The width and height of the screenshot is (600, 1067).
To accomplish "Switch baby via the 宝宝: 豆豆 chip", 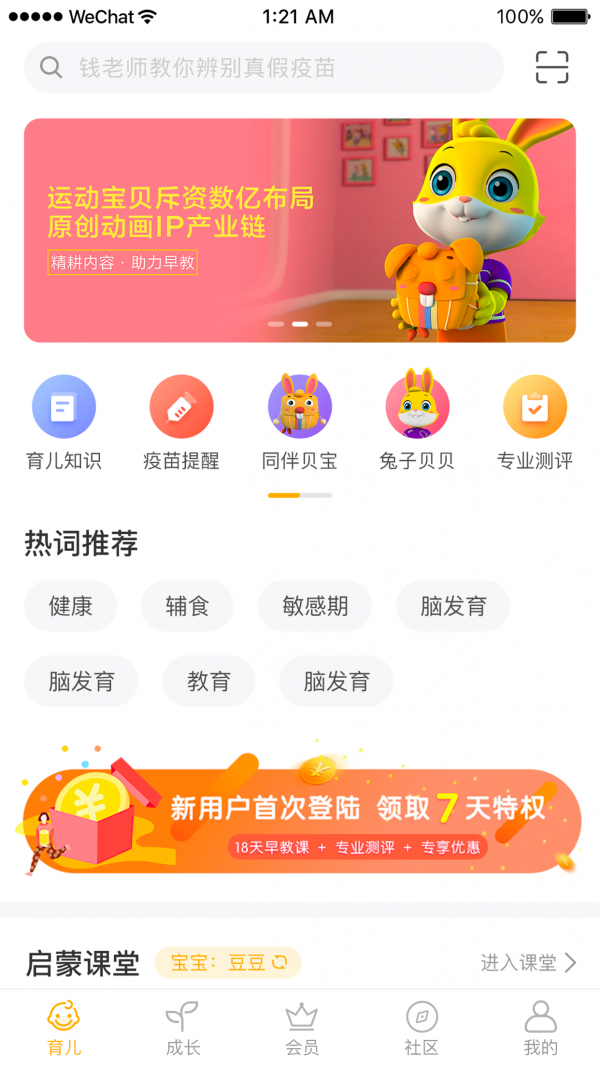I will coord(228,963).
